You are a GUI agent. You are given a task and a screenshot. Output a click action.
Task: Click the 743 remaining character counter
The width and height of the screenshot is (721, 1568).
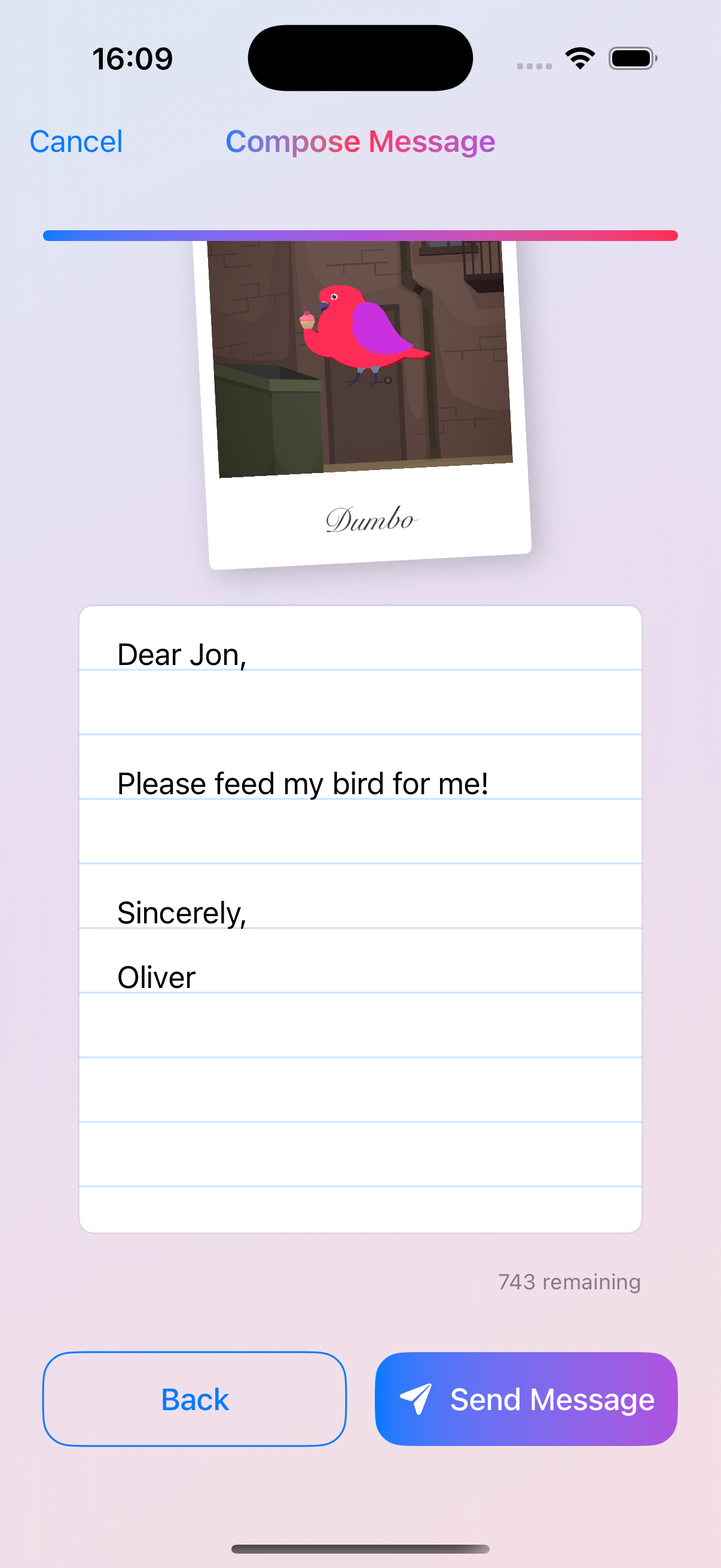pyautogui.click(x=569, y=1282)
